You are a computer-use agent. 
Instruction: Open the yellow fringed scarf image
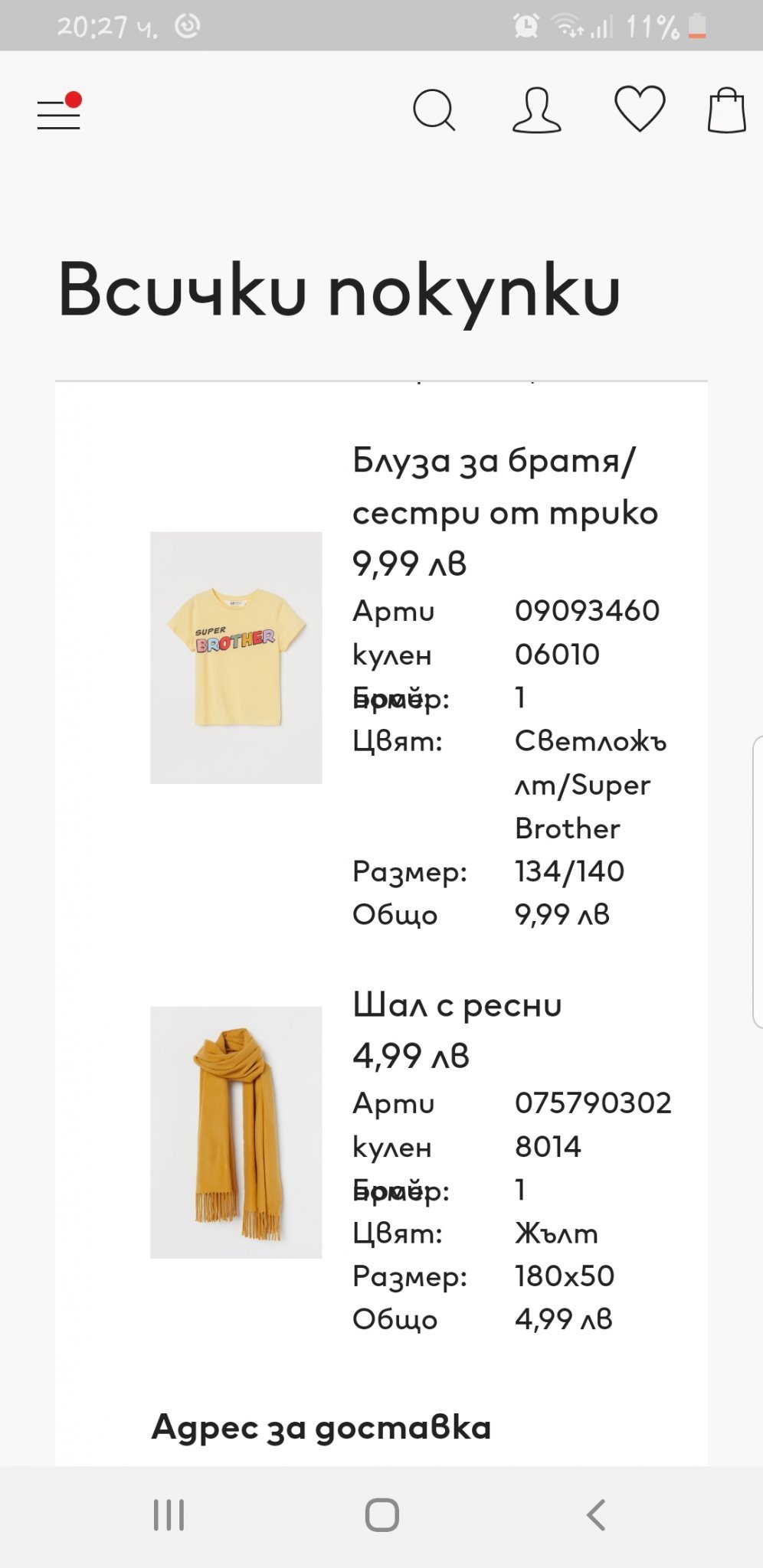point(236,1132)
